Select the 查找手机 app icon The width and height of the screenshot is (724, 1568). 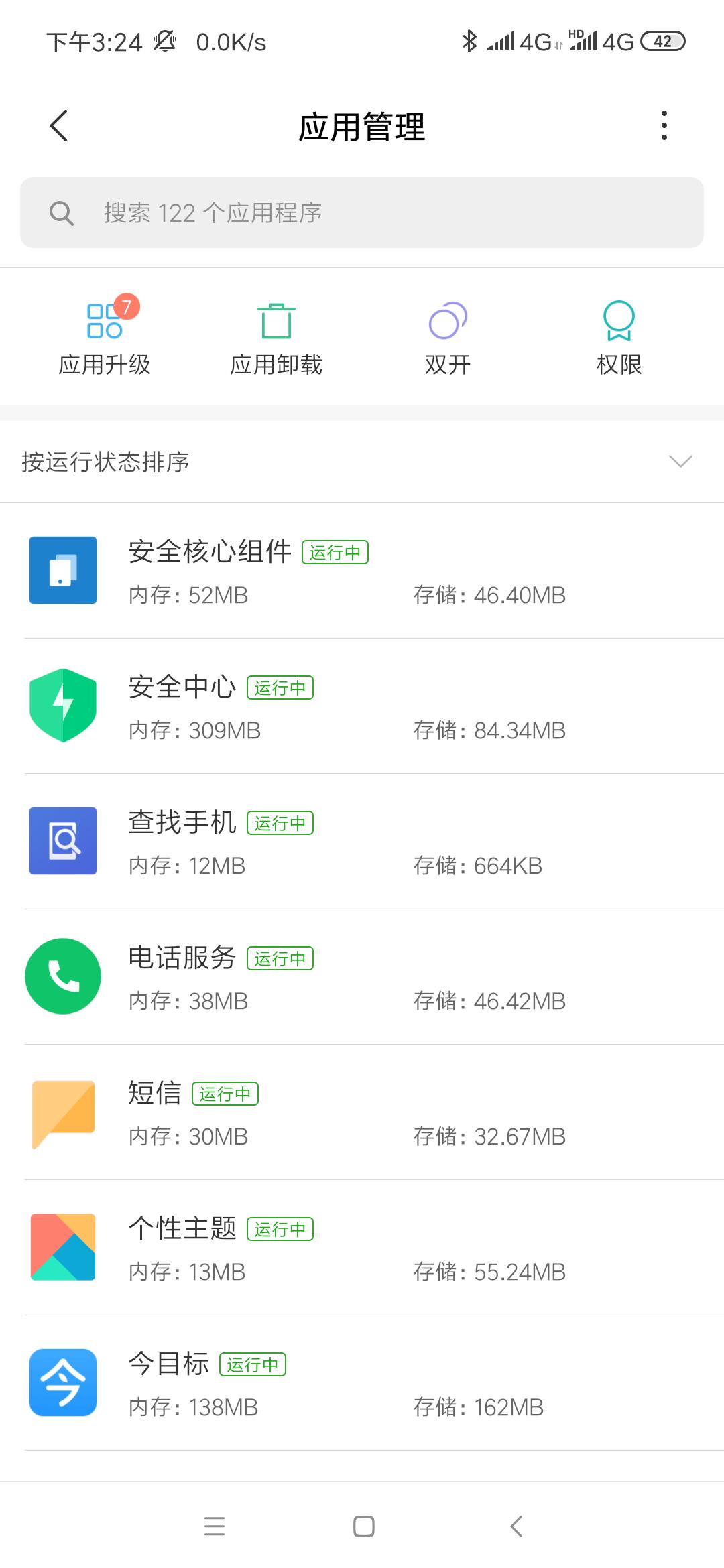click(x=62, y=841)
